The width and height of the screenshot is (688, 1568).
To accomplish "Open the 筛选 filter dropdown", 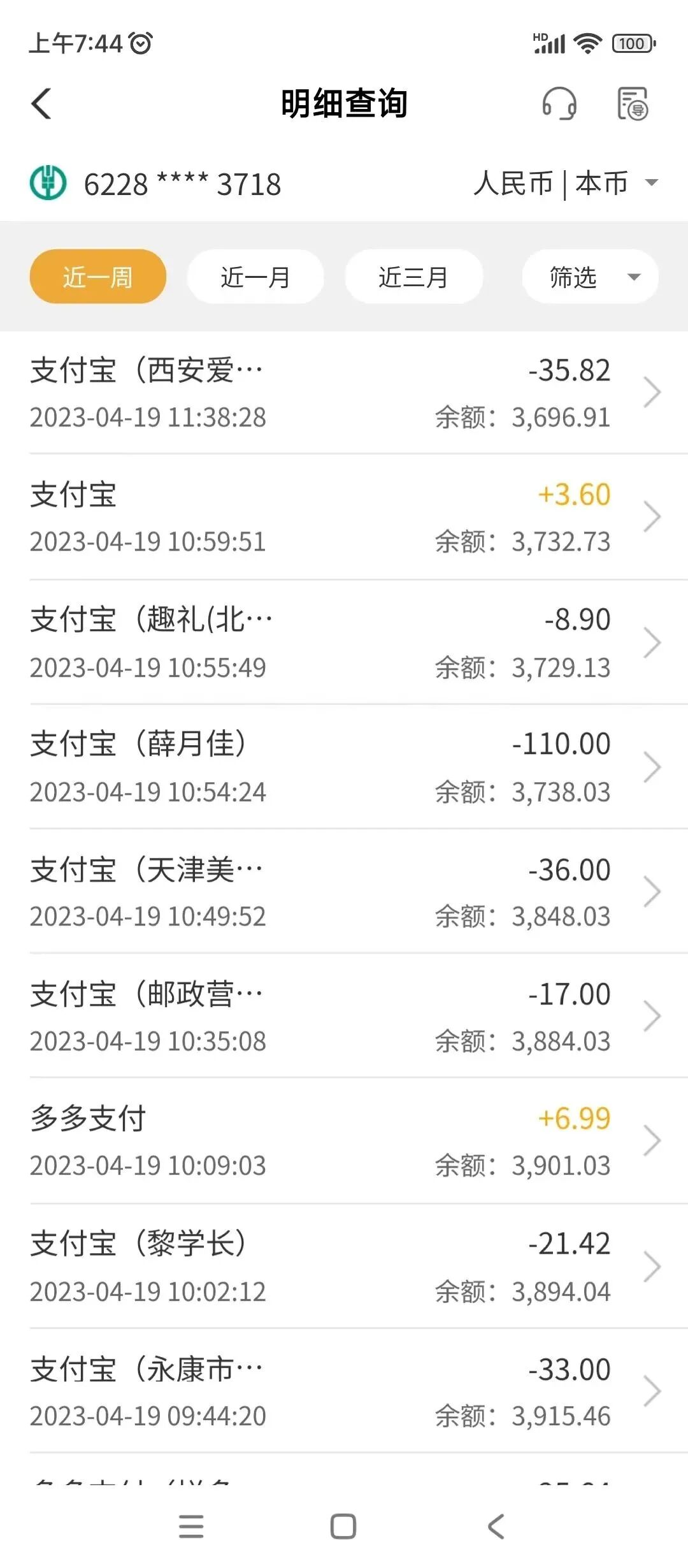I will point(590,277).
